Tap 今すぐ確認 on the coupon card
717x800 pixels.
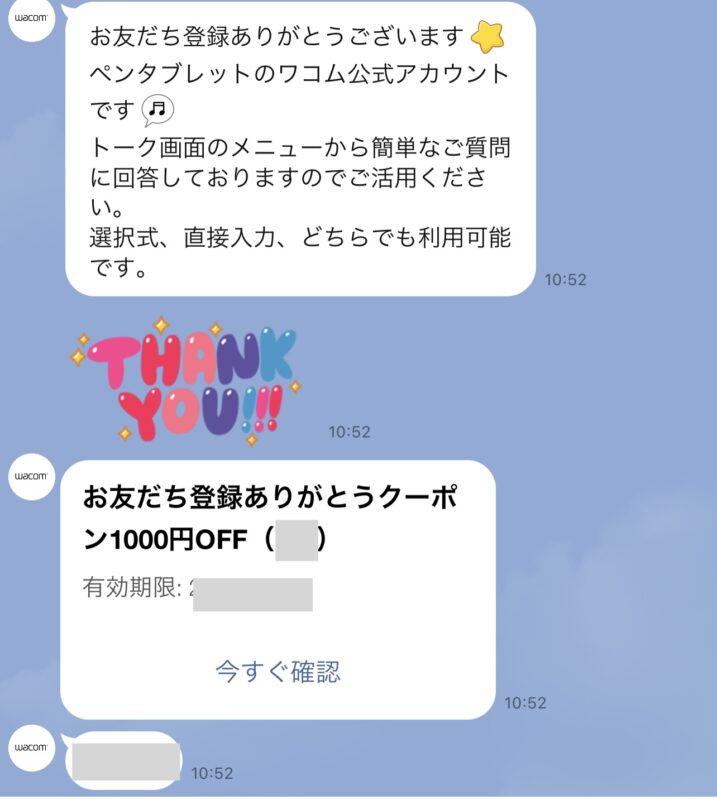tap(278, 671)
